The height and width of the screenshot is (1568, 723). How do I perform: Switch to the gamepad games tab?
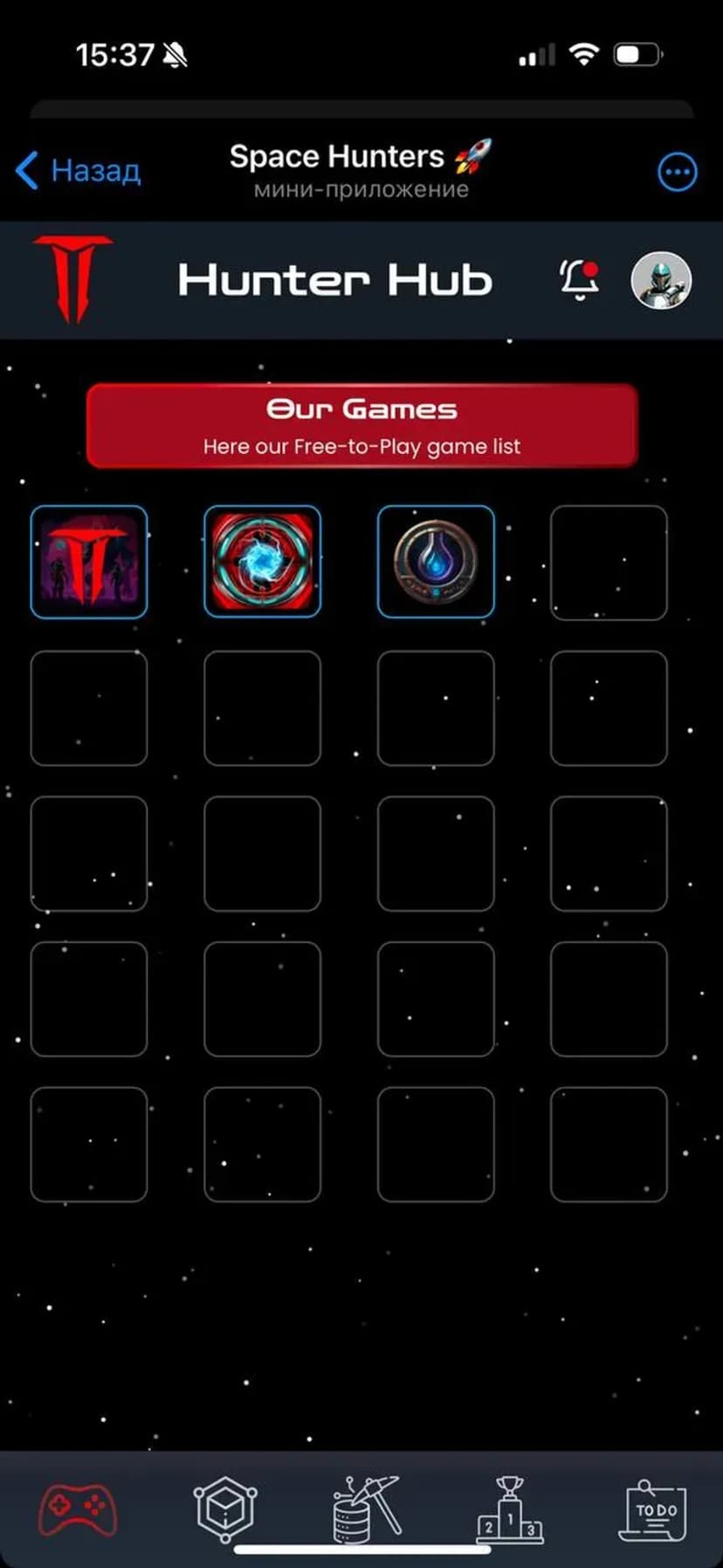click(78, 1509)
